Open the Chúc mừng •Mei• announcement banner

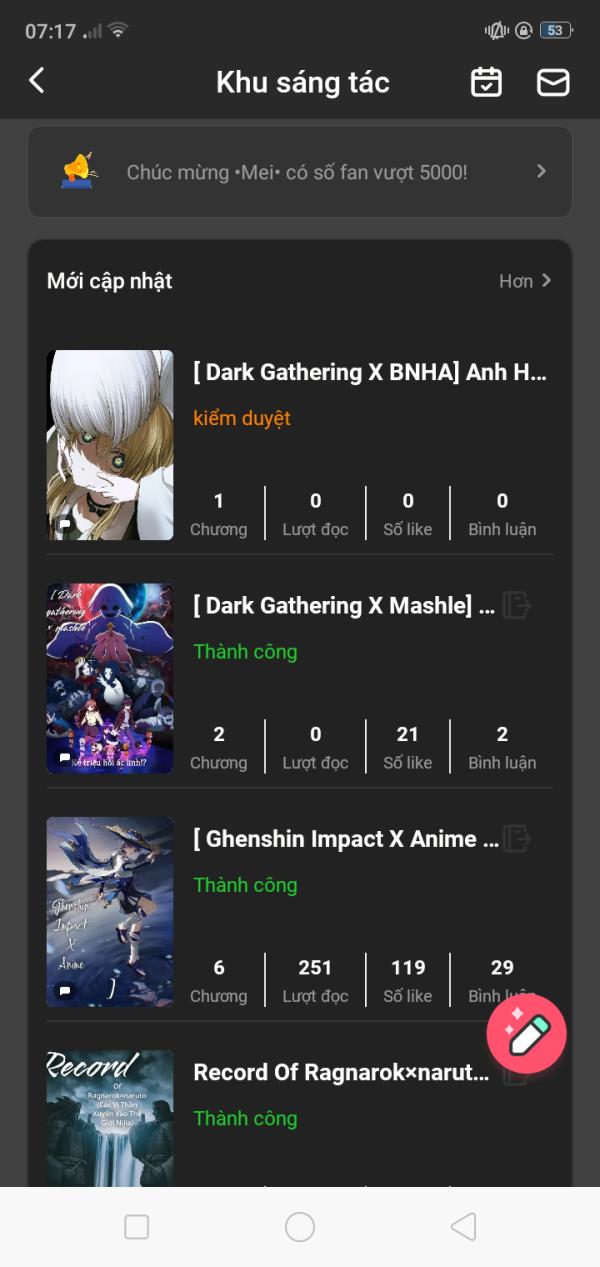click(x=300, y=172)
